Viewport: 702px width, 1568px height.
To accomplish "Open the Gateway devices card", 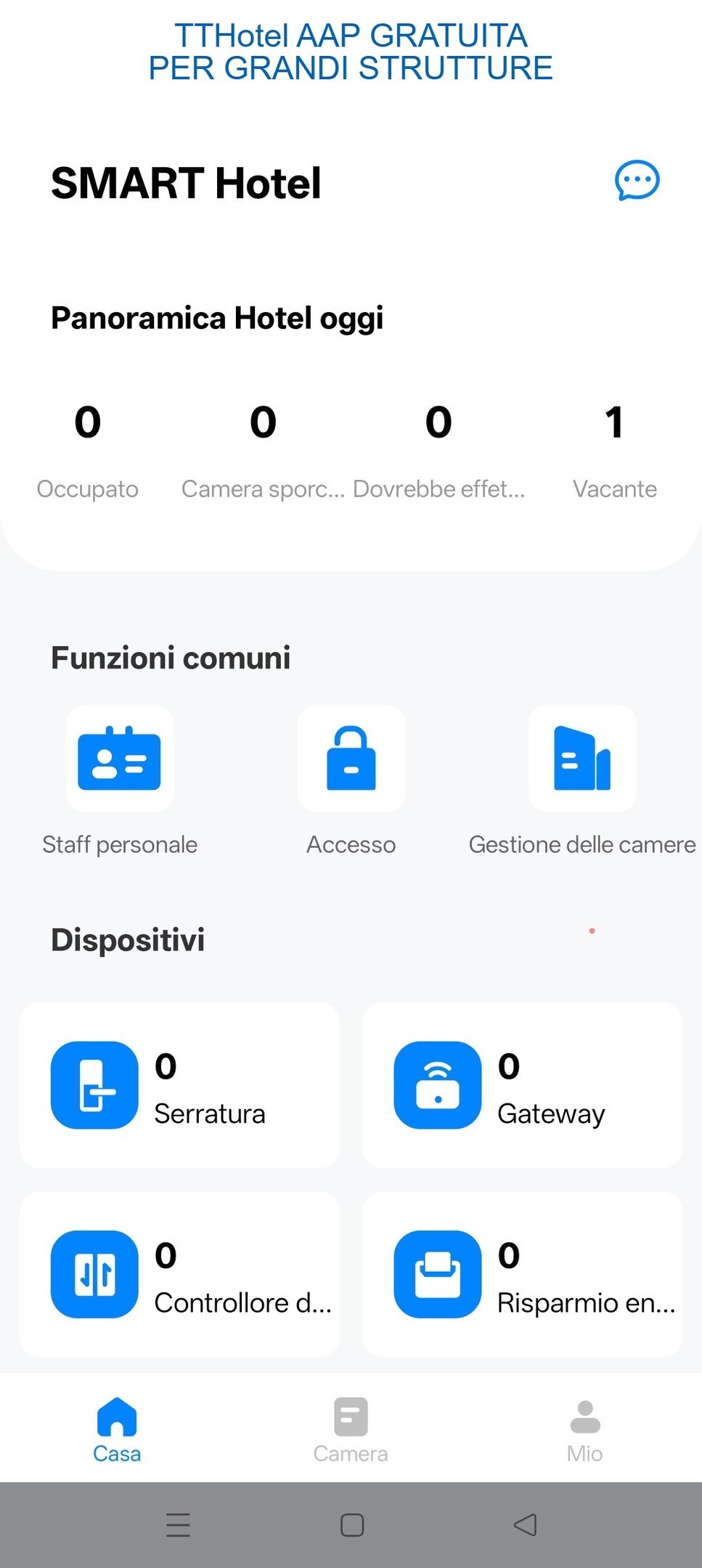I will coord(522,1085).
